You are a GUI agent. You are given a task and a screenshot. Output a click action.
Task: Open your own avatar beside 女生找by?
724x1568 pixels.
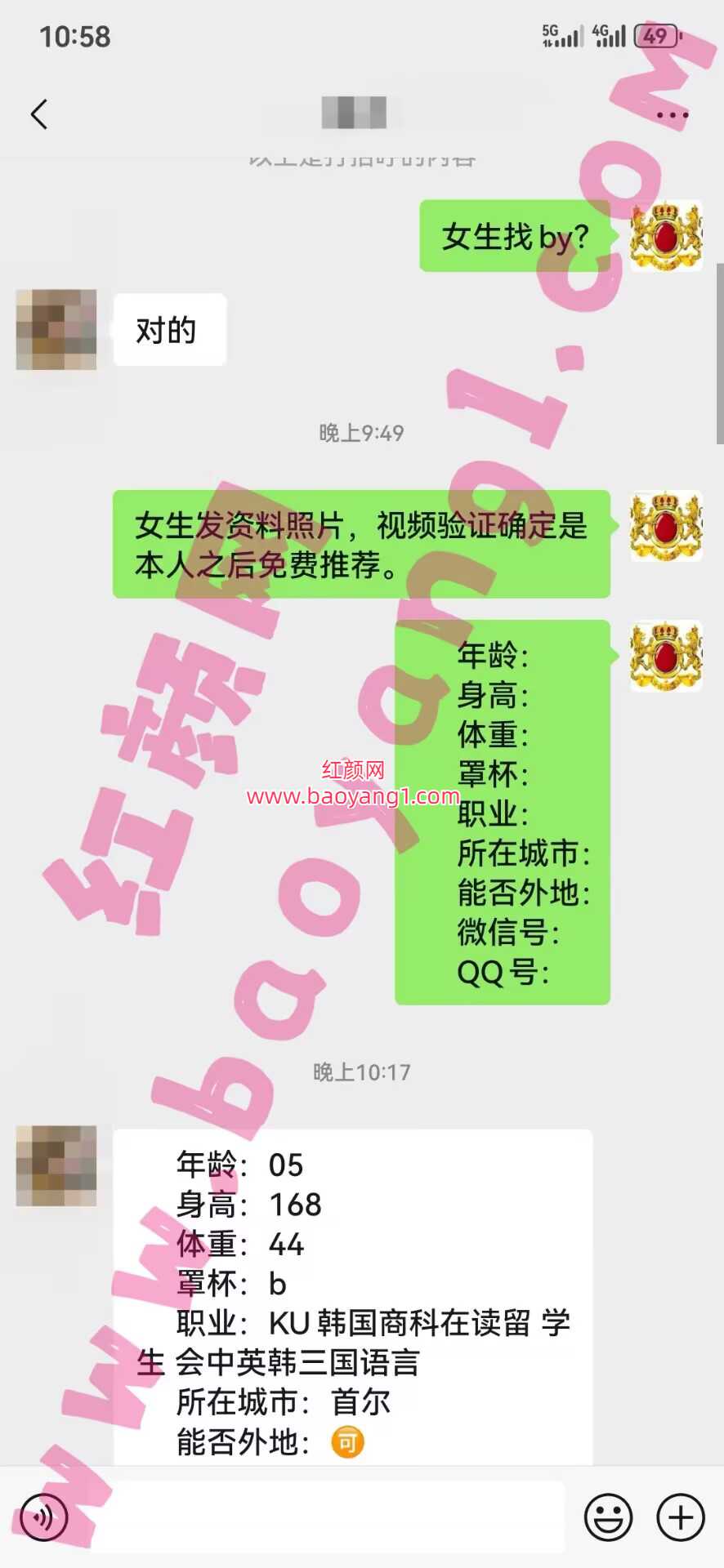point(666,236)
